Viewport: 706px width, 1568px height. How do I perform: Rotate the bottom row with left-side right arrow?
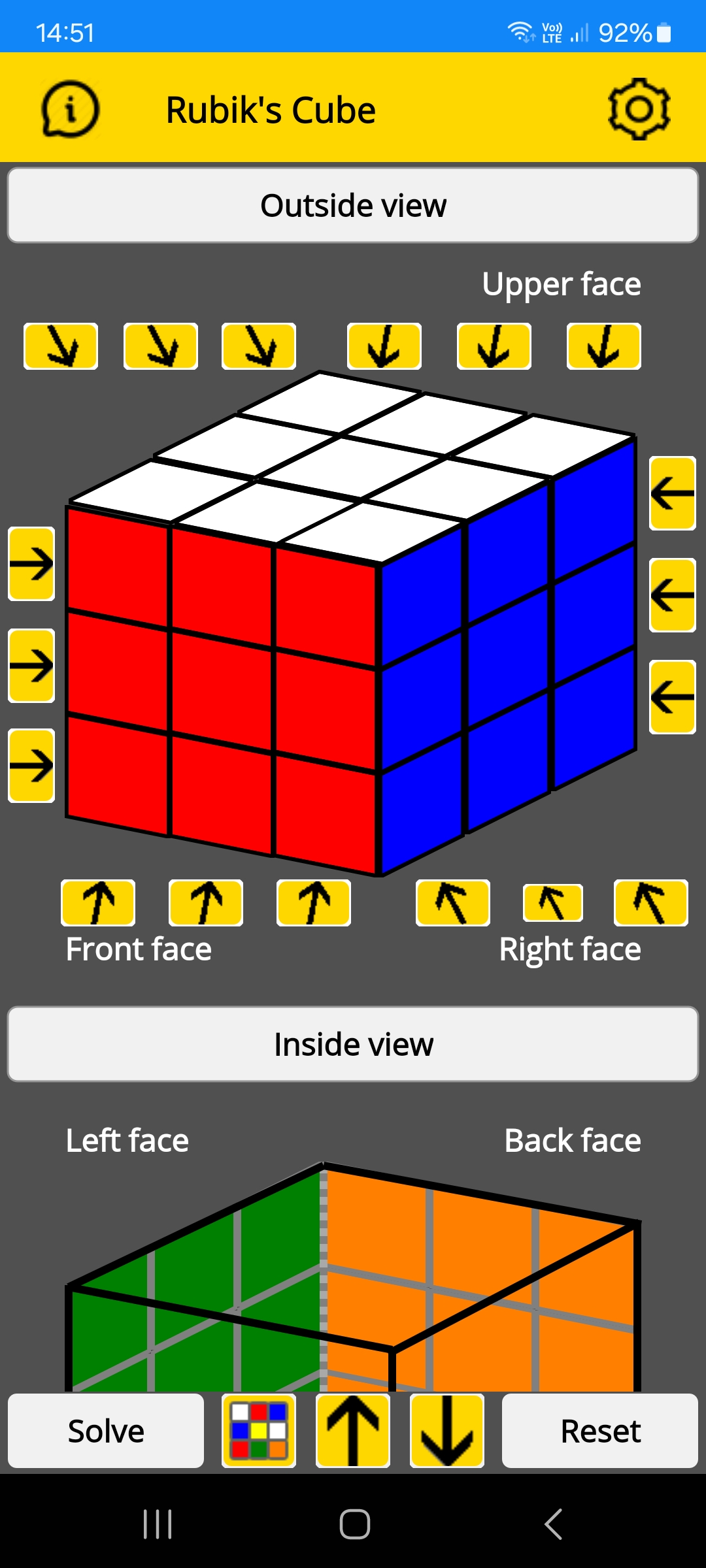click(x=31, y=765)
